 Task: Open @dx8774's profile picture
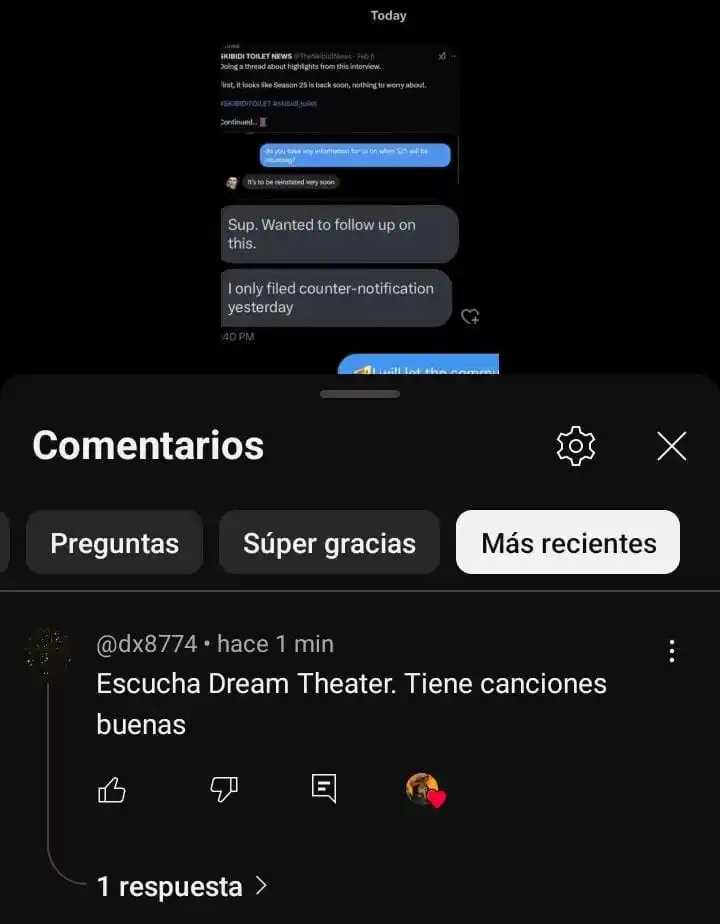(49, 650)
